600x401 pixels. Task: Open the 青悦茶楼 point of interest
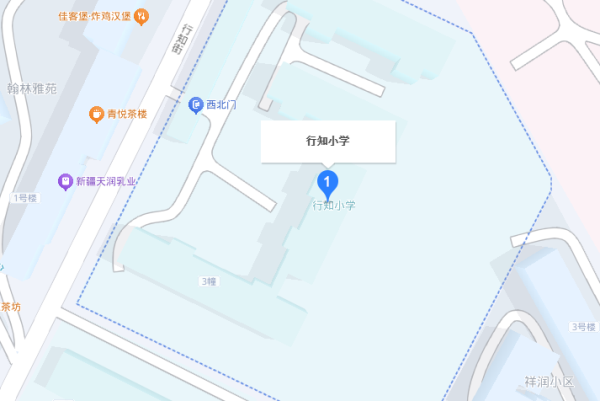click(x=97, y=114)
